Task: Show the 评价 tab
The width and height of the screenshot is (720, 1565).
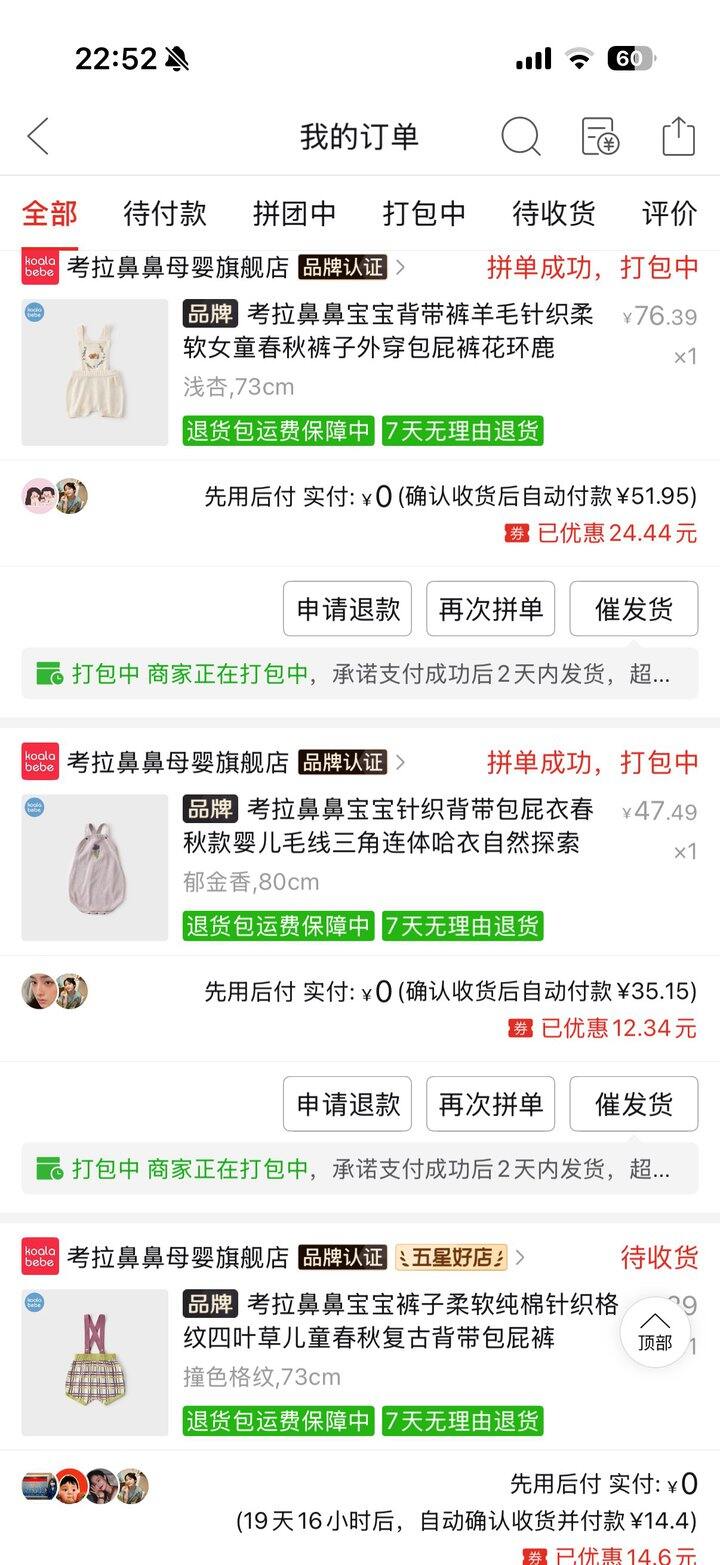Action: (x=670, y=213)
